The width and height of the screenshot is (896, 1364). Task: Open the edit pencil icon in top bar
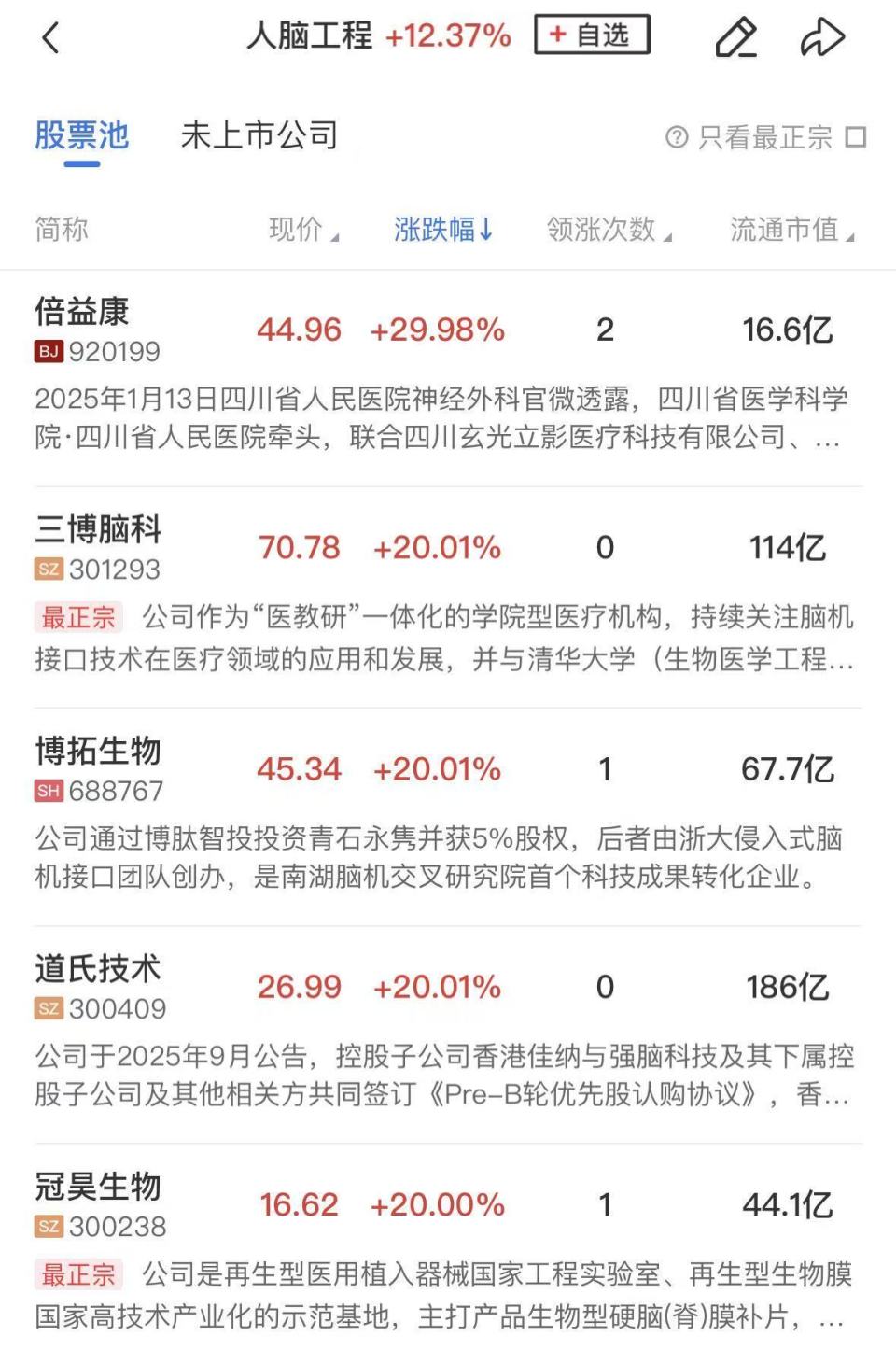(736, 36)
